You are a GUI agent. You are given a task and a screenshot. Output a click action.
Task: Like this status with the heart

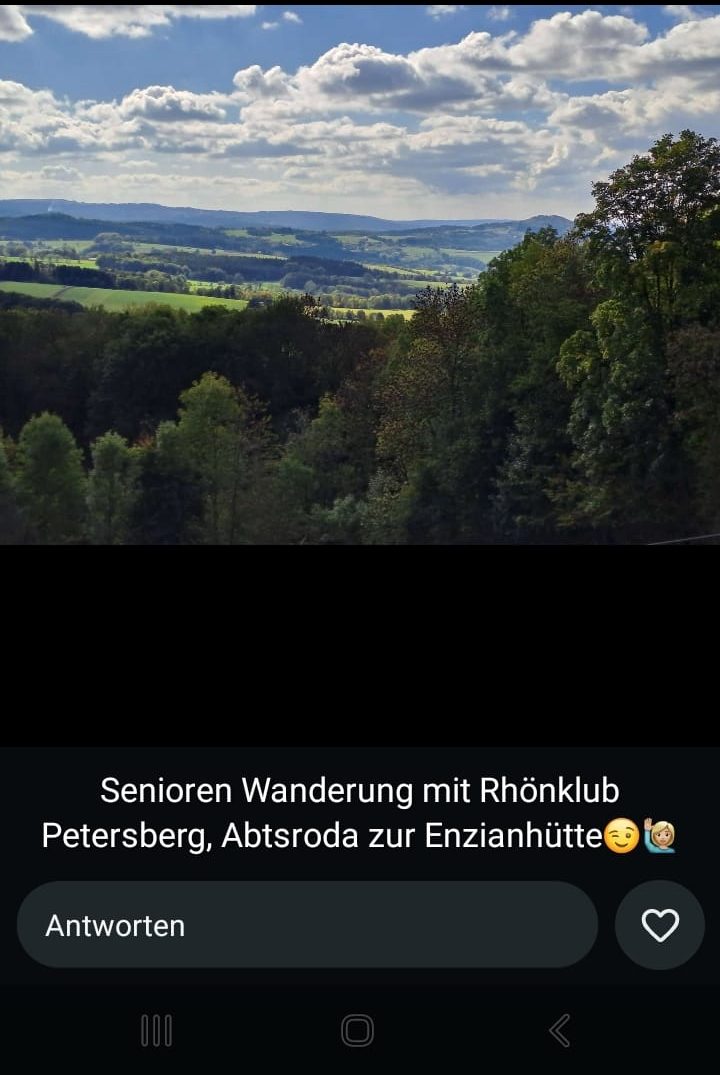tap(660, 925)
